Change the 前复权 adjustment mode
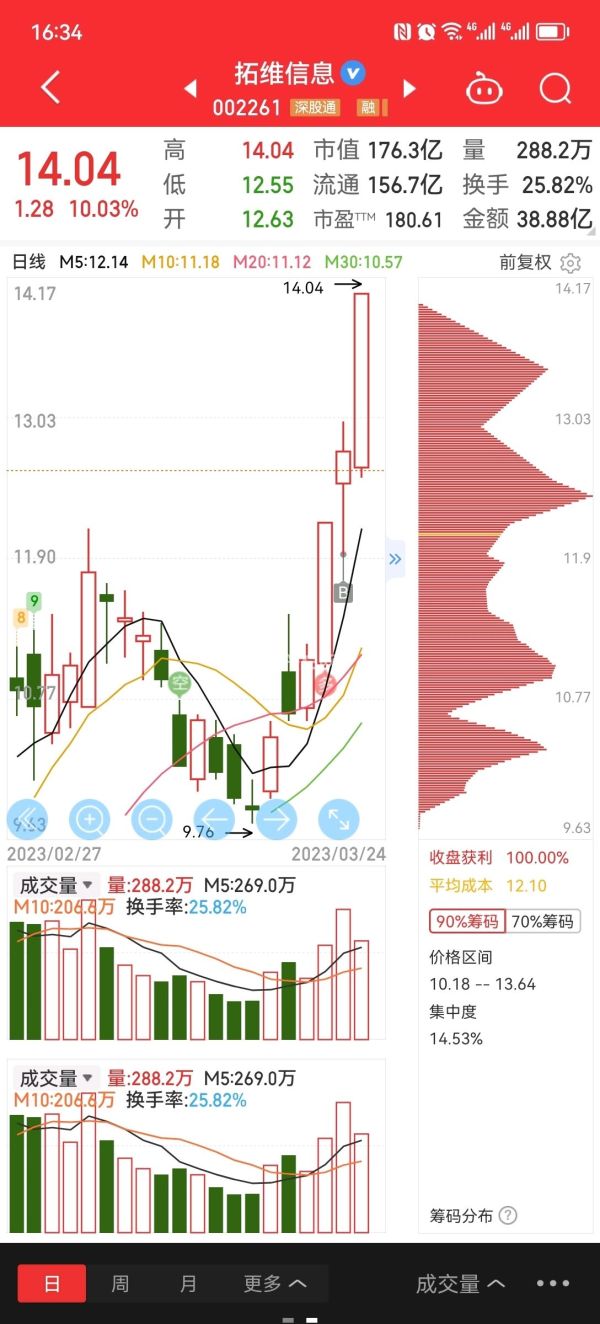Image resolution: width=600 pixels, height=1324 pixels. click(525, 263)
